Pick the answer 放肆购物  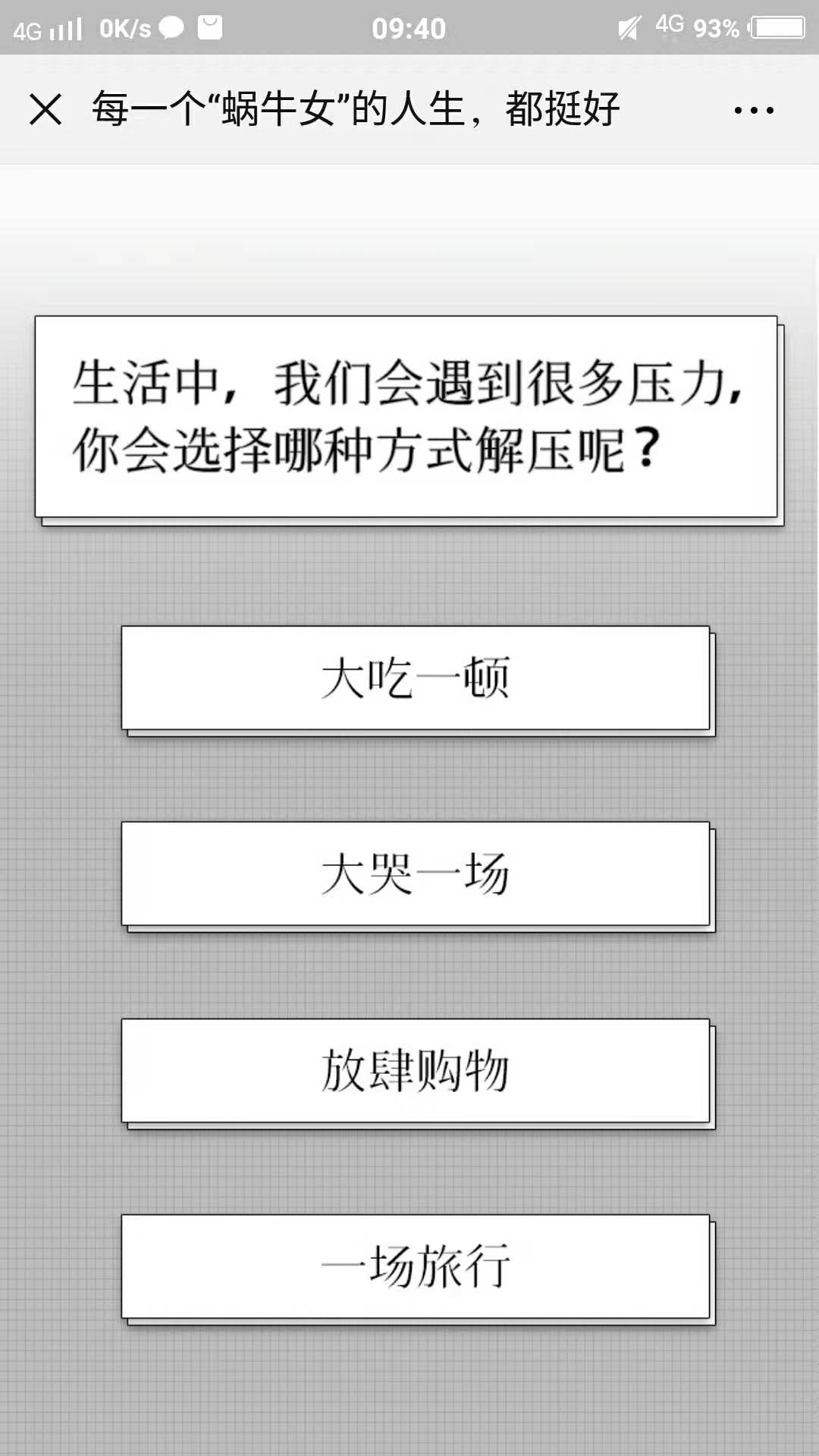(416, 1070)
